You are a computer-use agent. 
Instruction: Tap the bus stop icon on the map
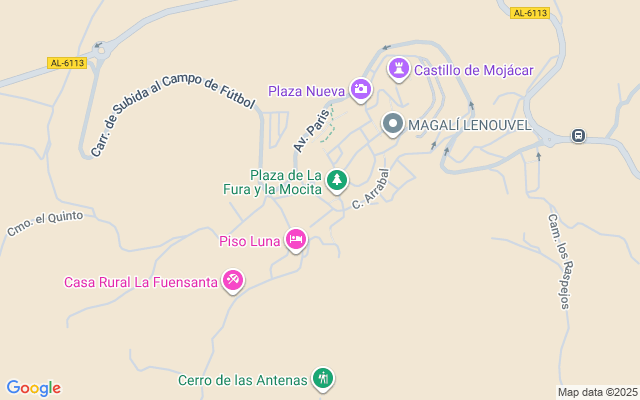[578, 135]
